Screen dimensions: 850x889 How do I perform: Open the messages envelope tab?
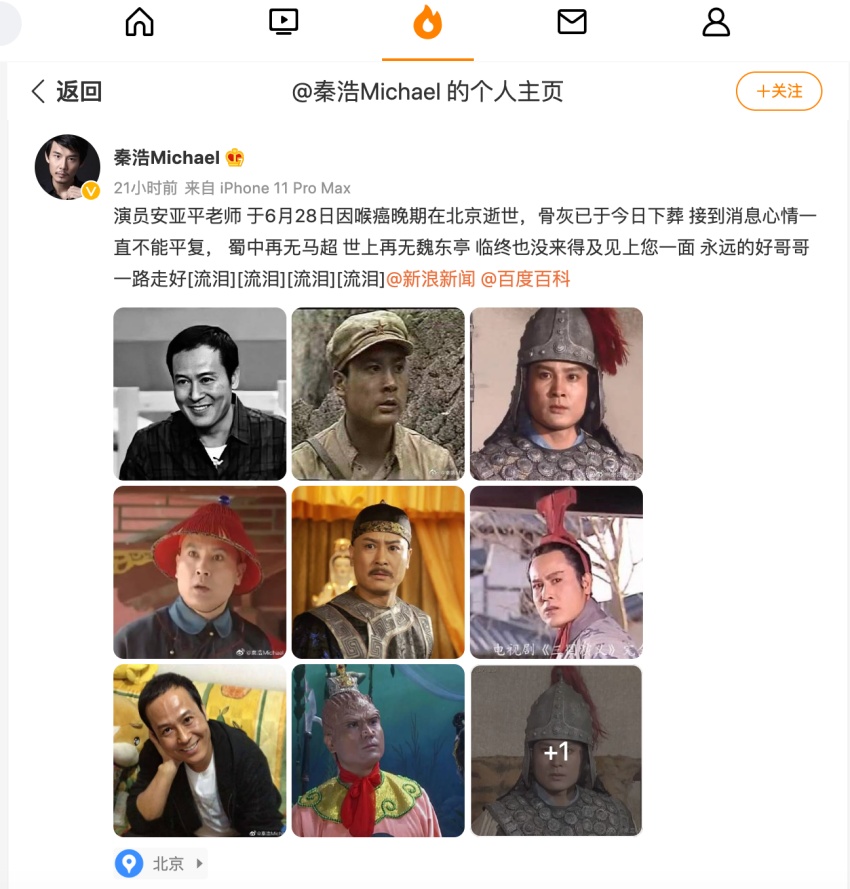pyautogui.click(x=572, y=22)
